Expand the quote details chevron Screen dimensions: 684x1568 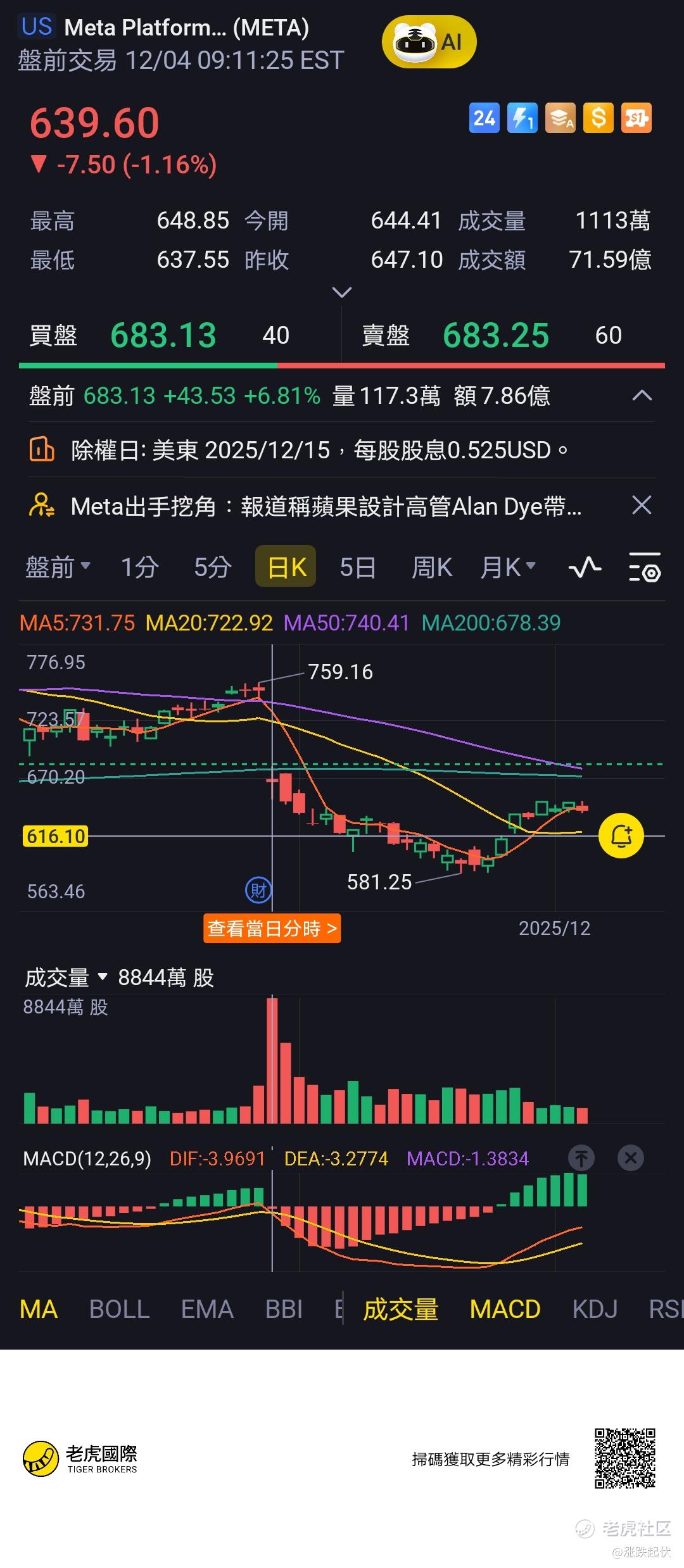point(341,292)
